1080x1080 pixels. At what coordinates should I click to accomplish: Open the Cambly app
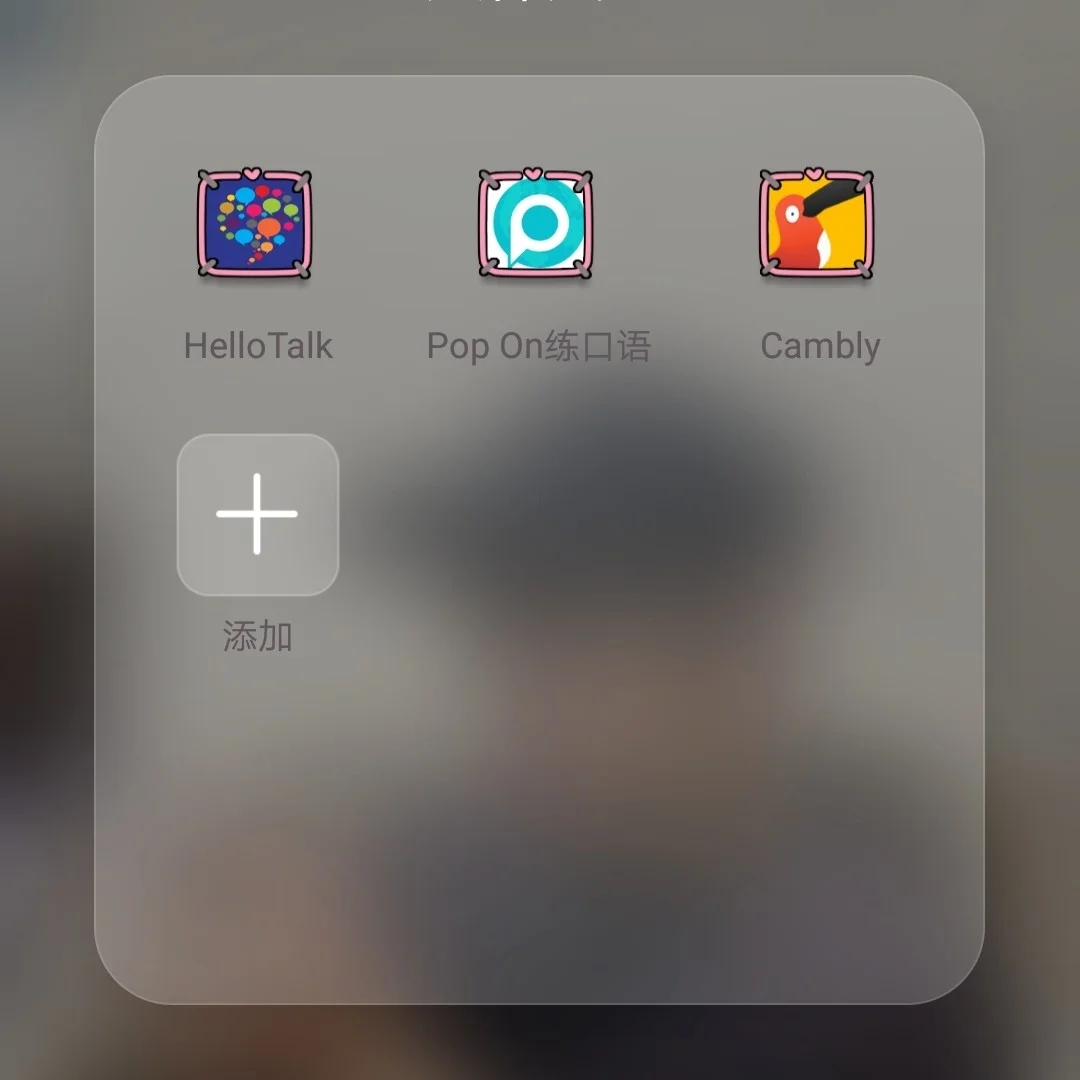[817, 225]
